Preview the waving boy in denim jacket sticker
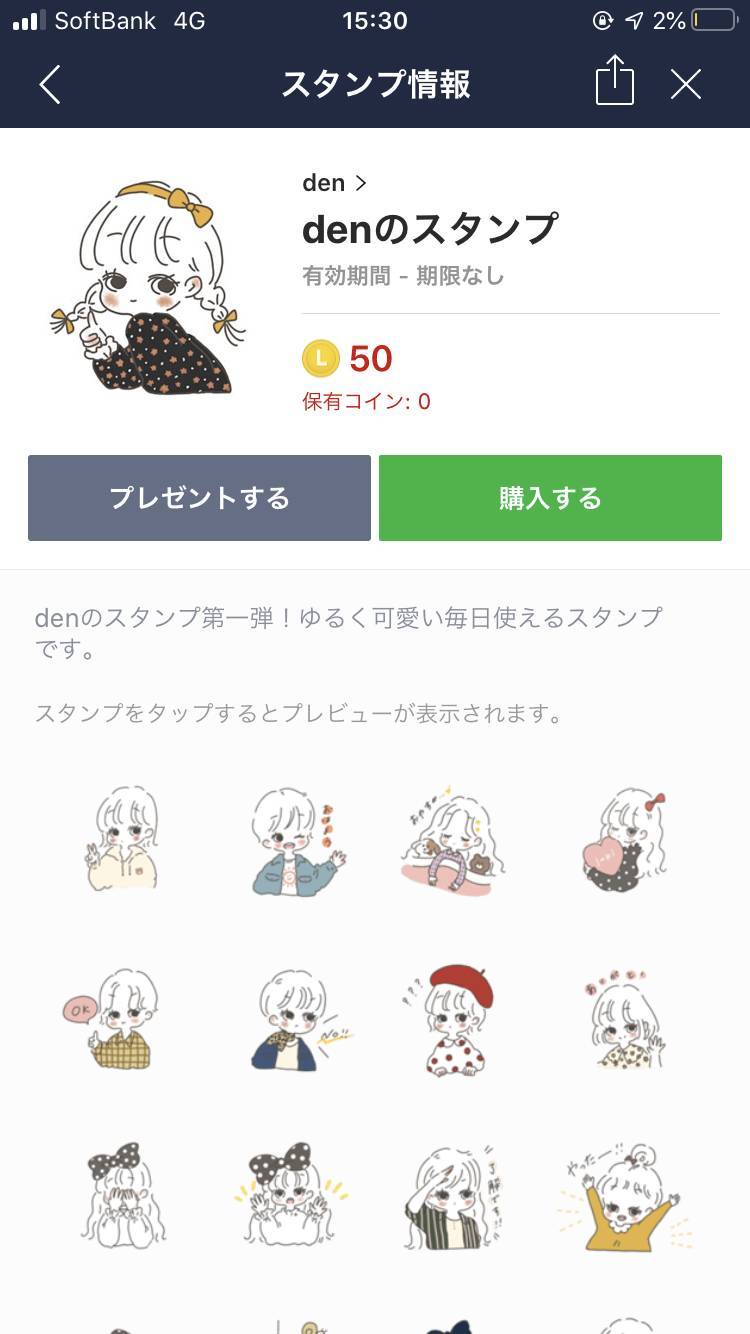The height and width of the screenshot is (1334, 750). pos(296,840)
